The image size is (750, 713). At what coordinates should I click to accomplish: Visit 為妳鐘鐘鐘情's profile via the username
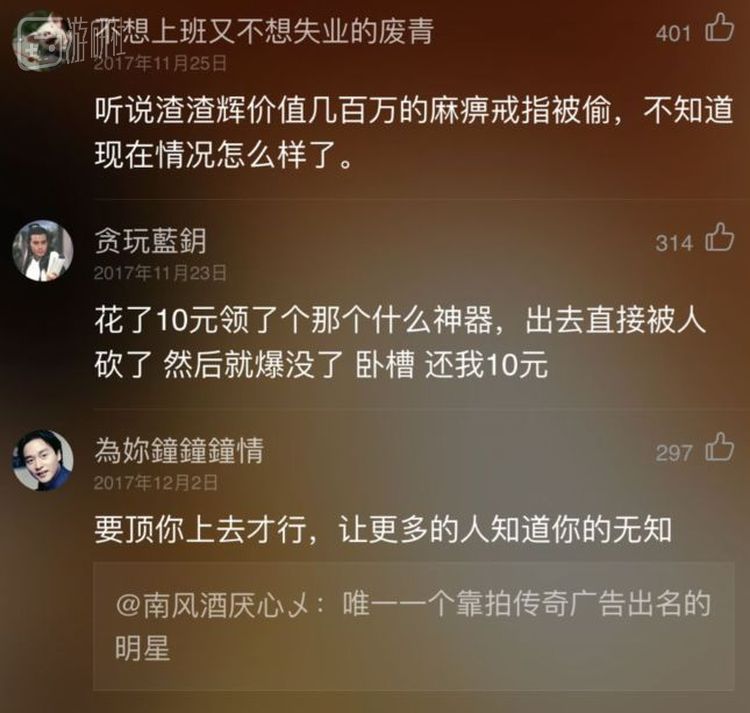pos(178,451)
